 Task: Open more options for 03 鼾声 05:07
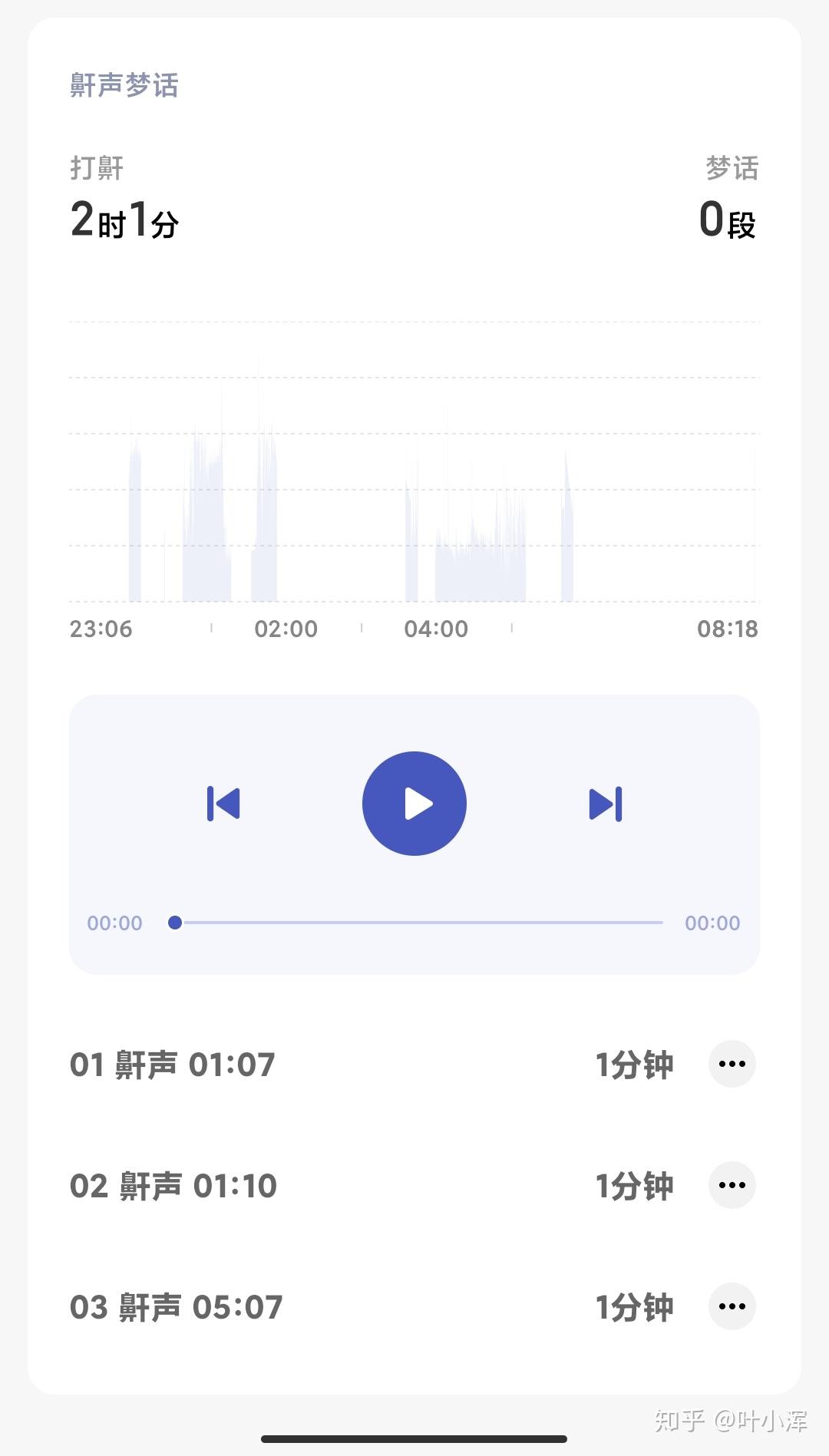(732, 1306)
